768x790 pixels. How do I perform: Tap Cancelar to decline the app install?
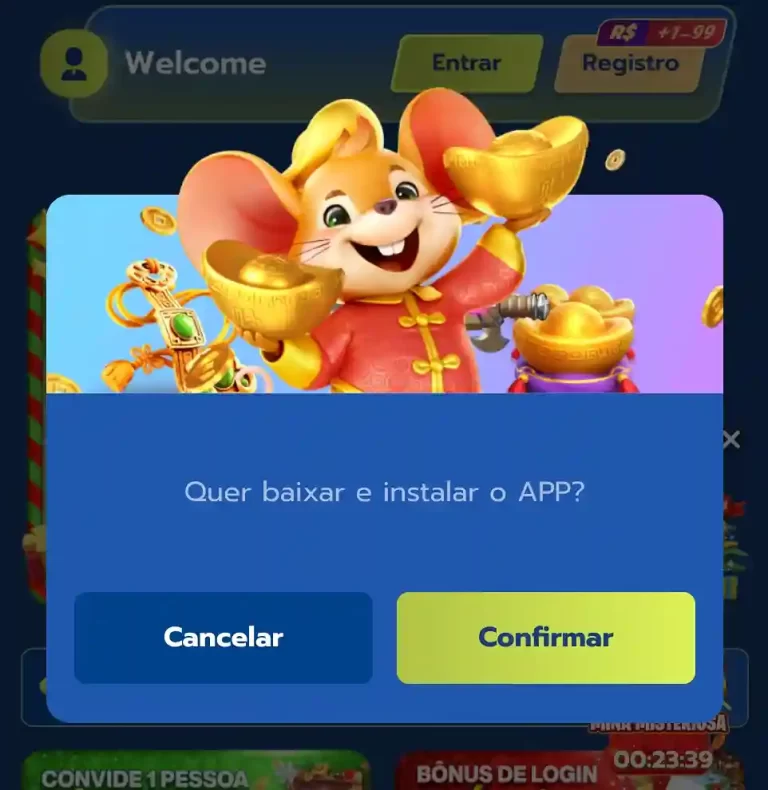pyautogui.click(x=223, y=638)
